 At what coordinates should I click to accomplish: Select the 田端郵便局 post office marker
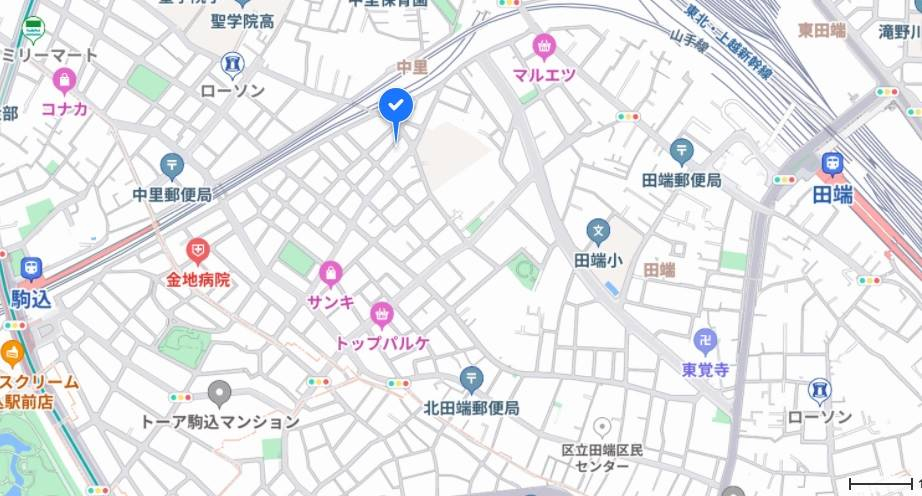click(682, 152)
